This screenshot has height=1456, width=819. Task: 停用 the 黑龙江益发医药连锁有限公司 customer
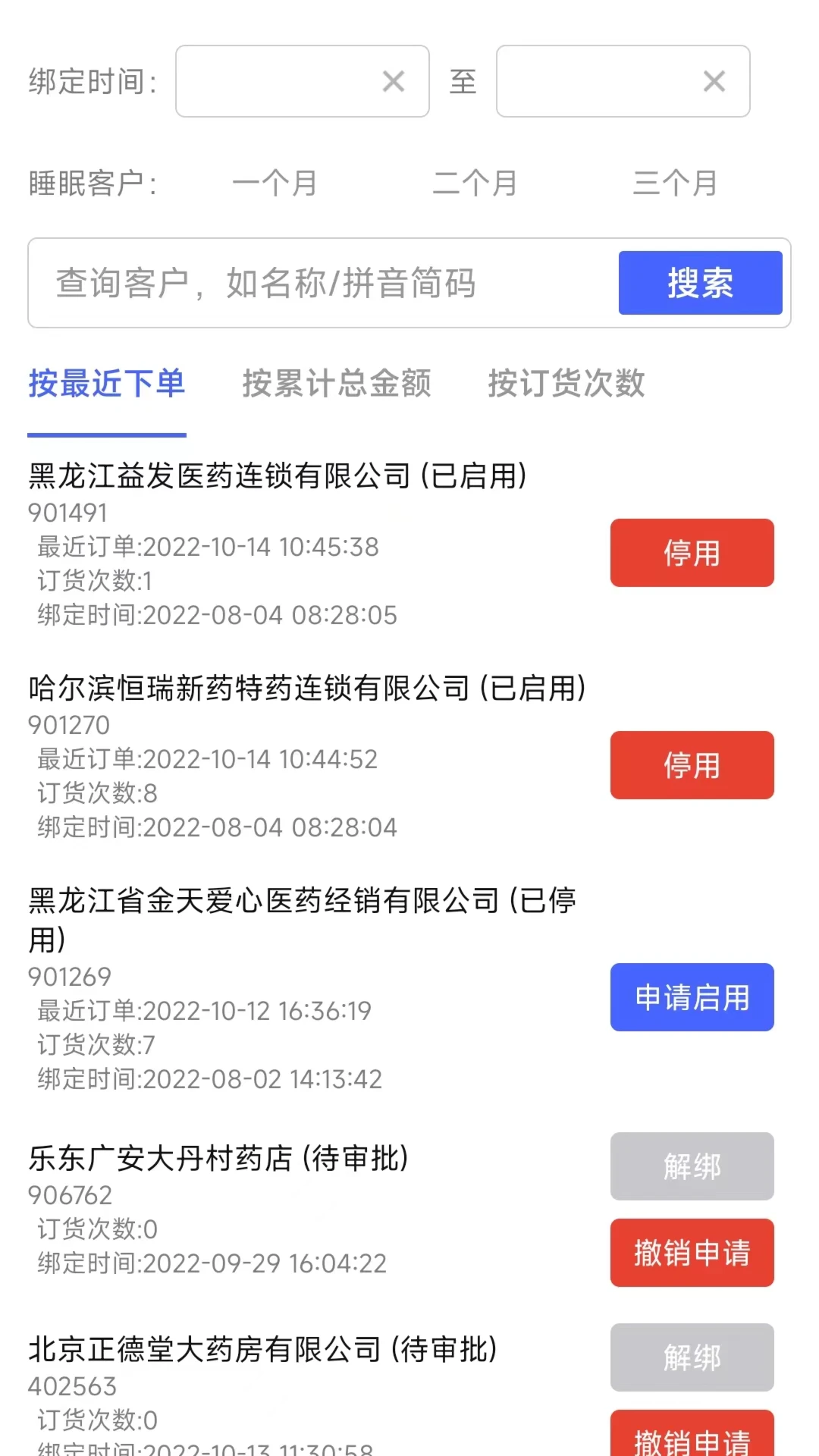tap(692, 554)
